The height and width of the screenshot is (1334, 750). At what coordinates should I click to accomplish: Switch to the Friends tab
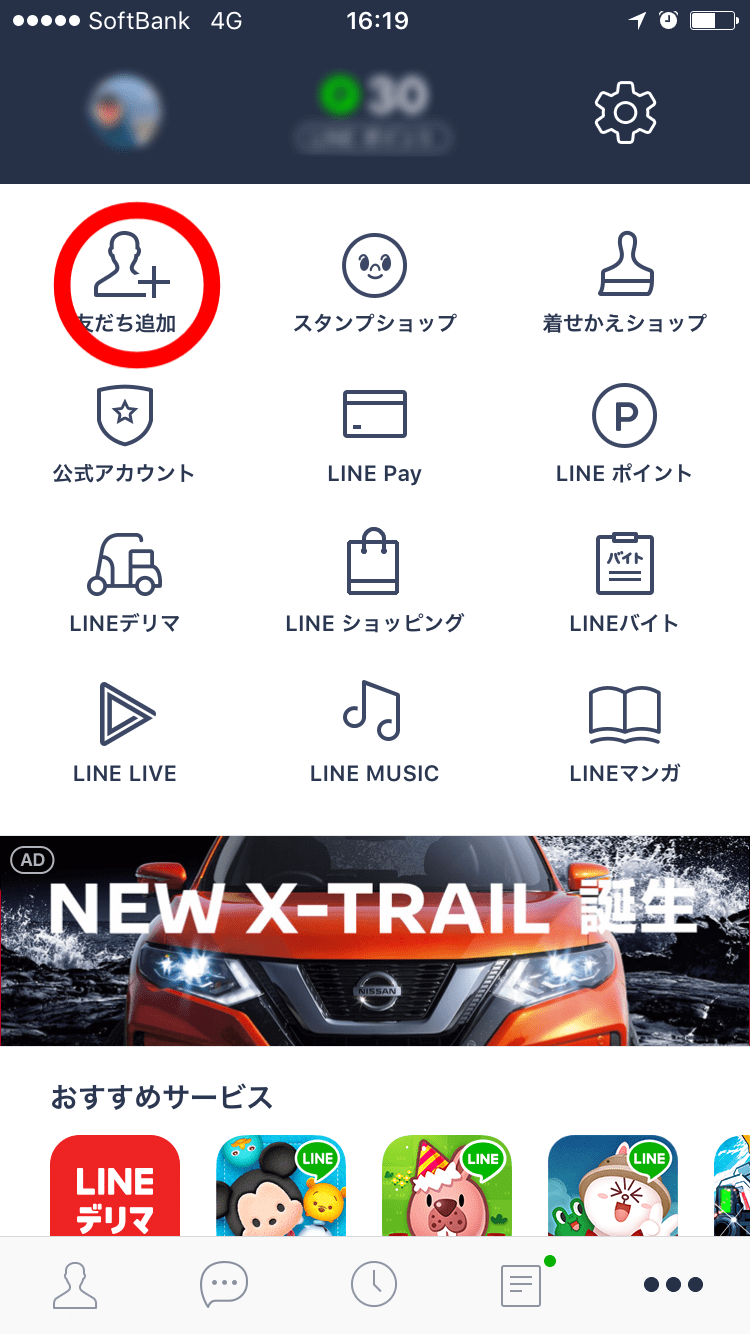pos(75,1284)
